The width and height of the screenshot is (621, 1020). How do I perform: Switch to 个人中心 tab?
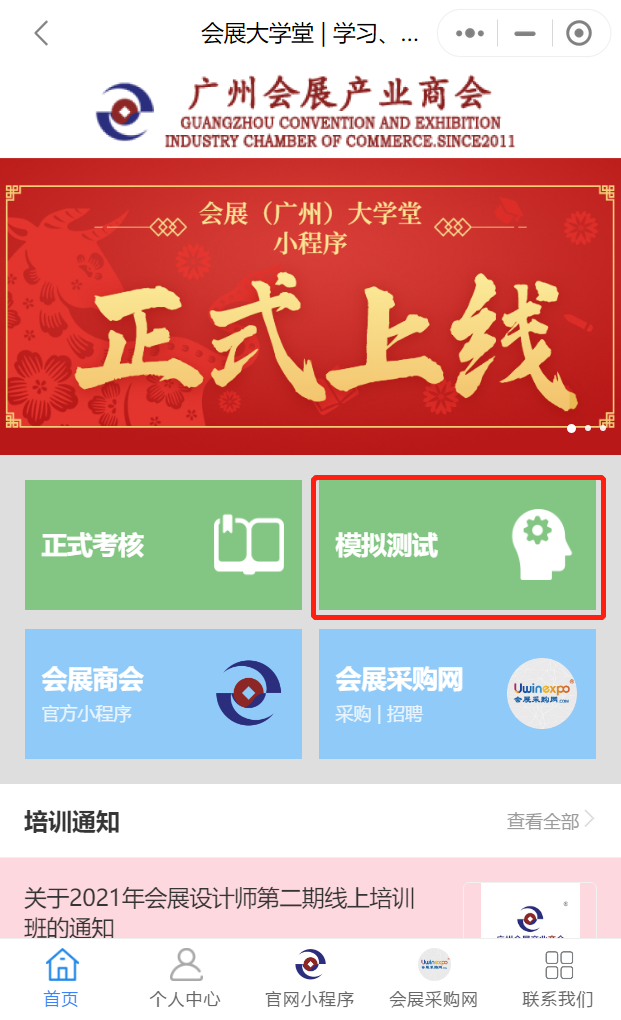coord(185,979)
